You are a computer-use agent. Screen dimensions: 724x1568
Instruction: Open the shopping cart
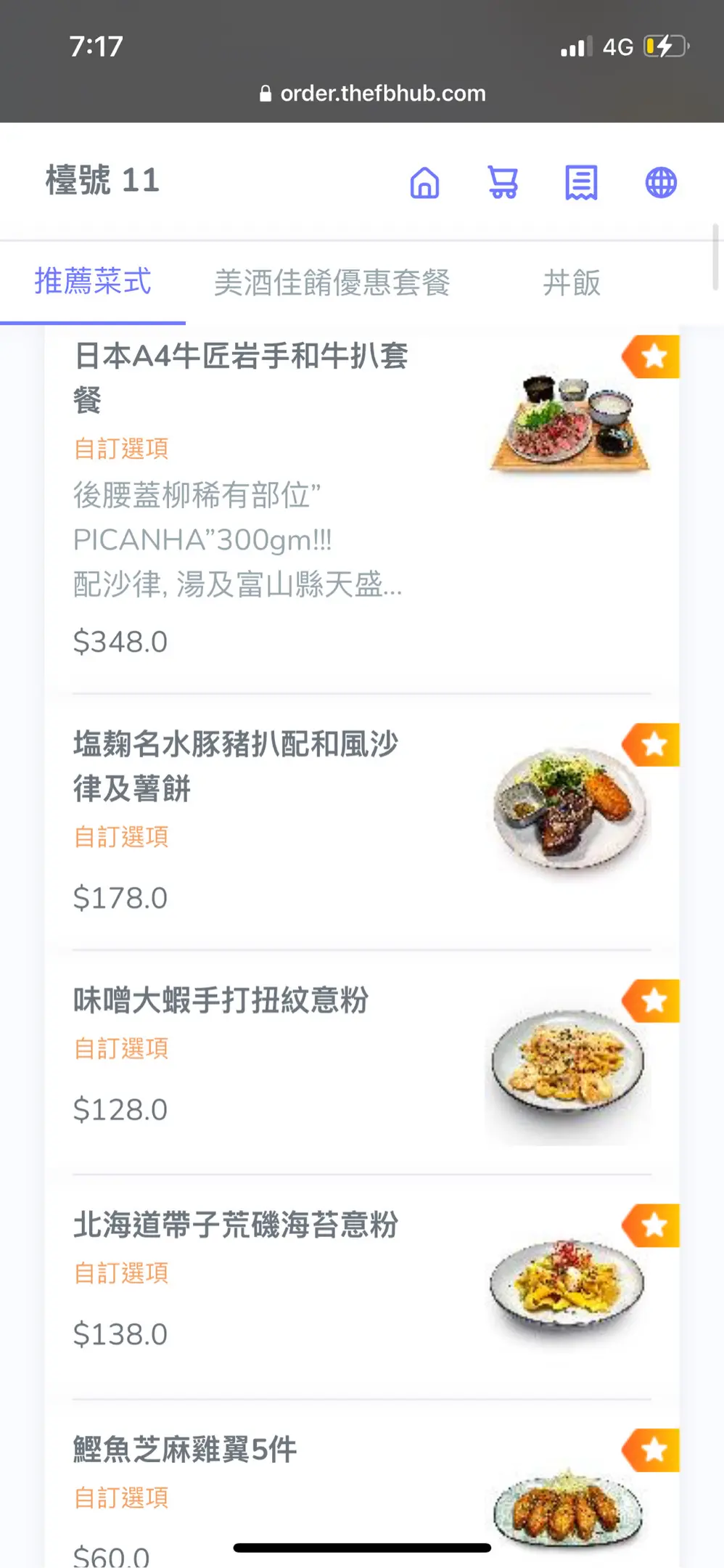click(503, 182)
